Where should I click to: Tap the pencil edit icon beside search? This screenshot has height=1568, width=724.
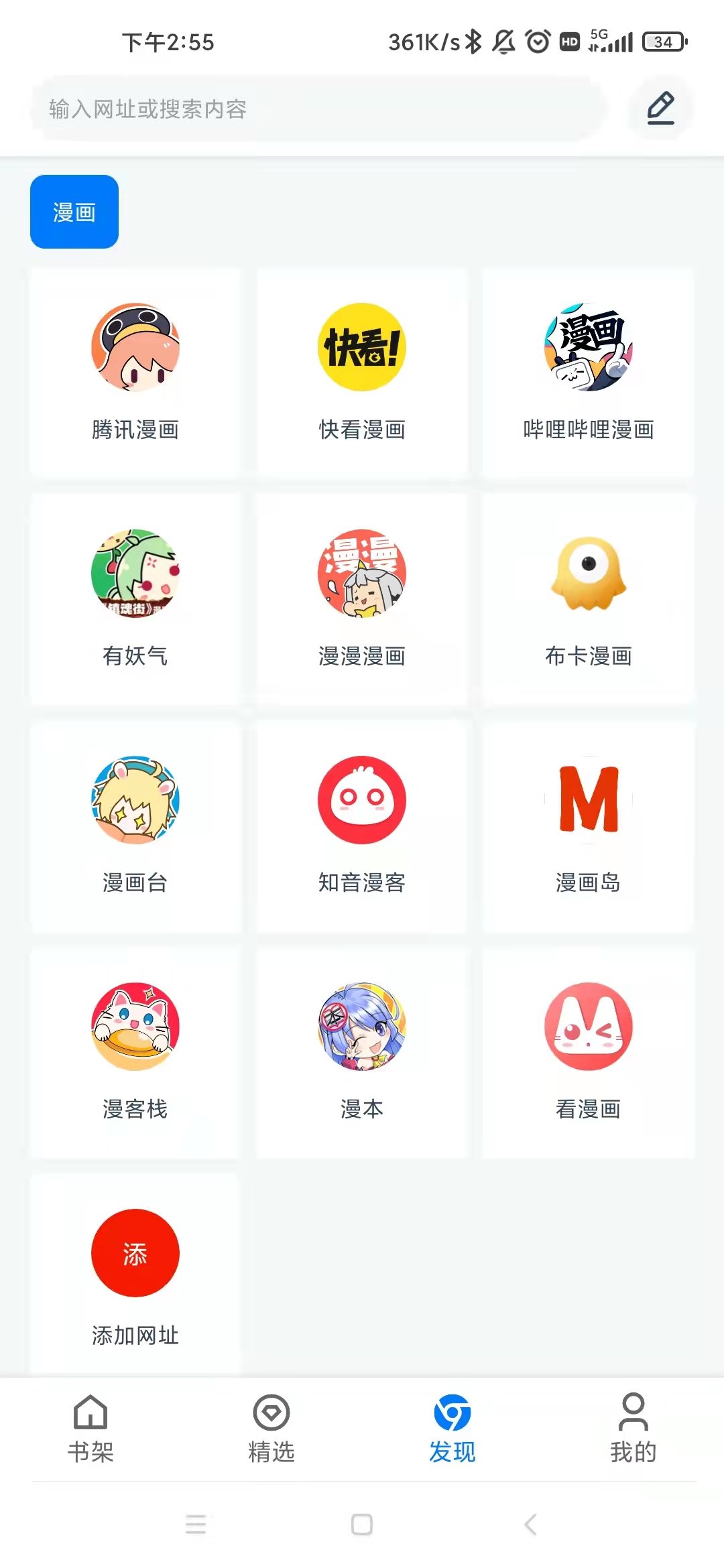660,107
